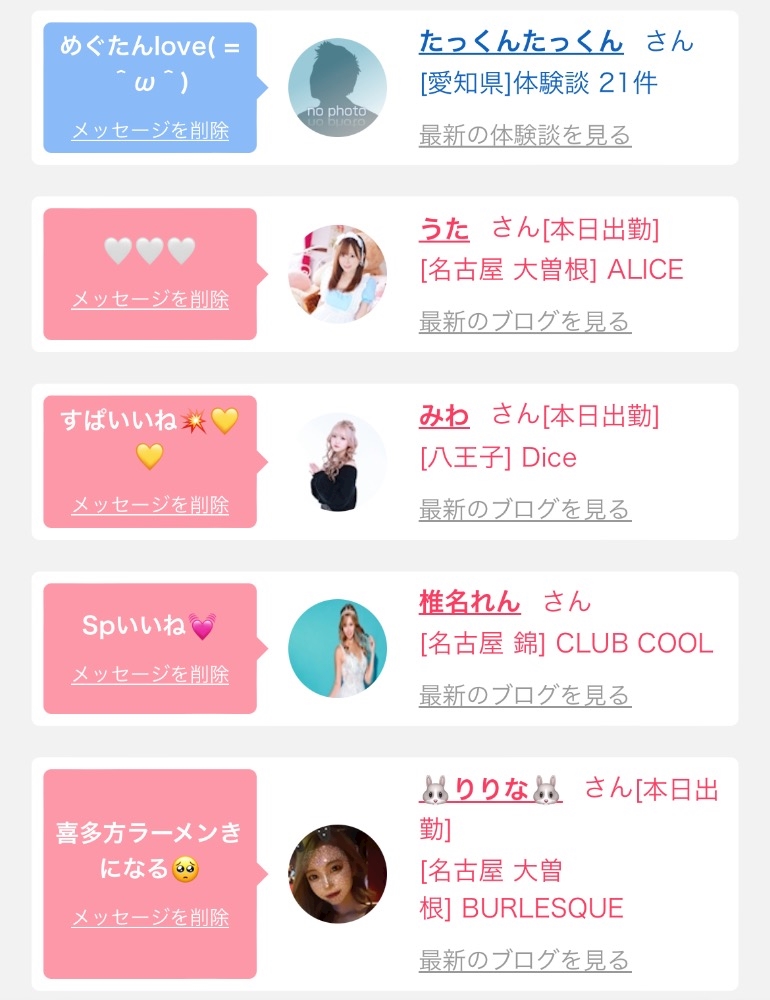Viewport: 770px width, 1000px height.
Task: Delete the white hearts message to うた
Action: pos(150,299)
